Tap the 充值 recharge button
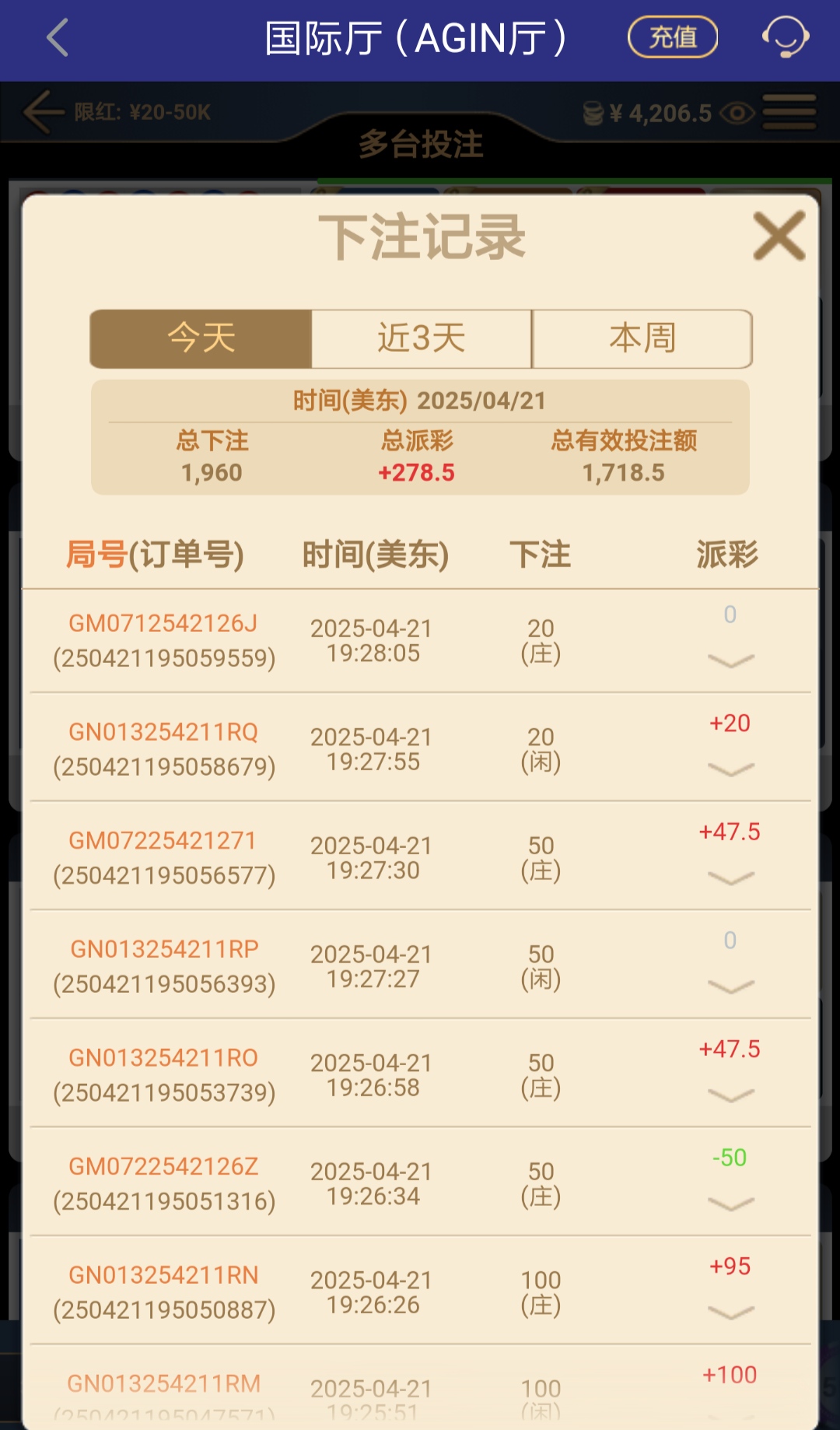840x1430 pixels. click(672, 37)
